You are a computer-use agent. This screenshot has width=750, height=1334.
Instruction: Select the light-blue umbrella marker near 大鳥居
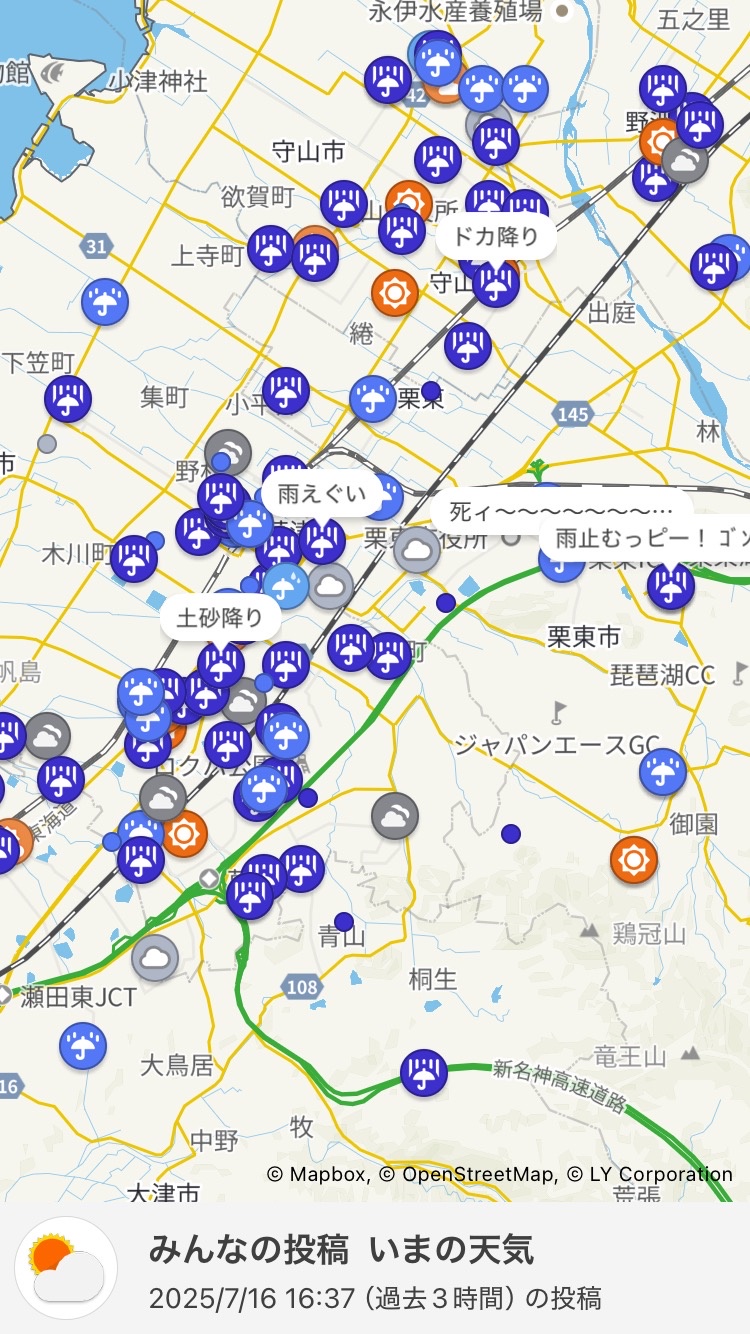(83, 1046)
